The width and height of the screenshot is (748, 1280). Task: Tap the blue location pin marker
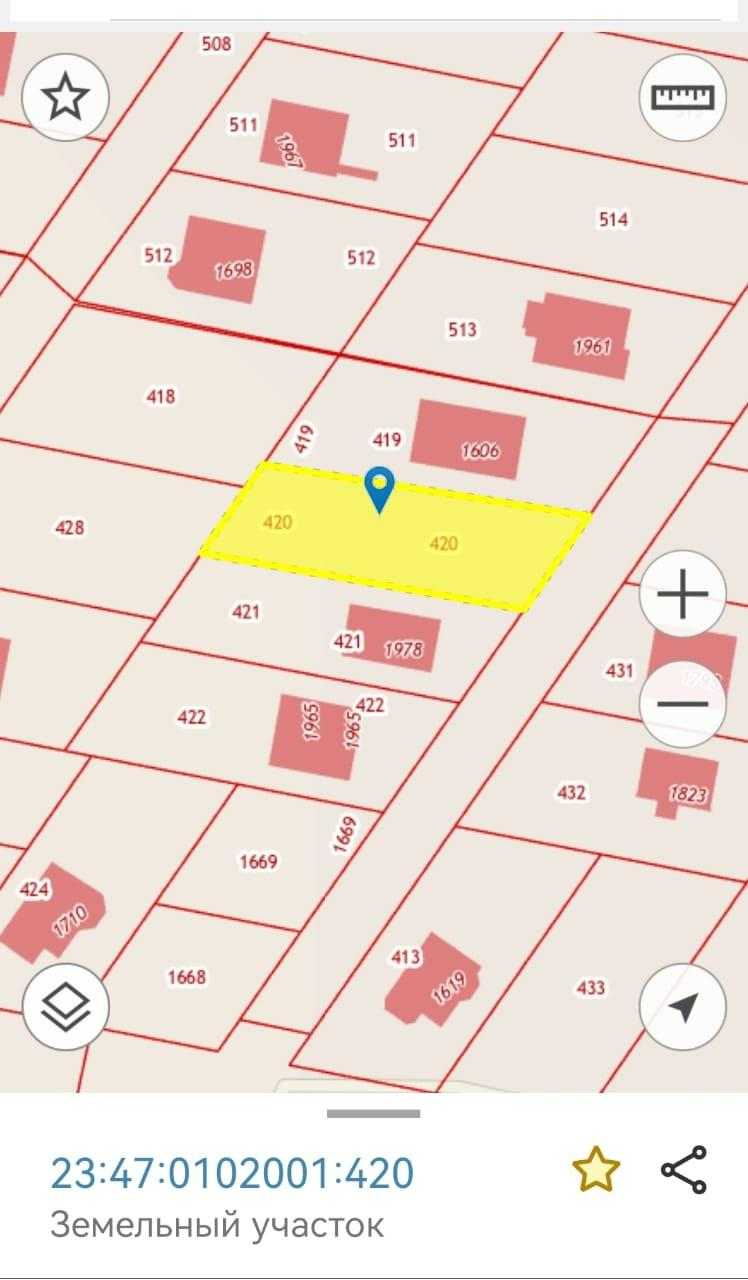[x=379, y=489]
